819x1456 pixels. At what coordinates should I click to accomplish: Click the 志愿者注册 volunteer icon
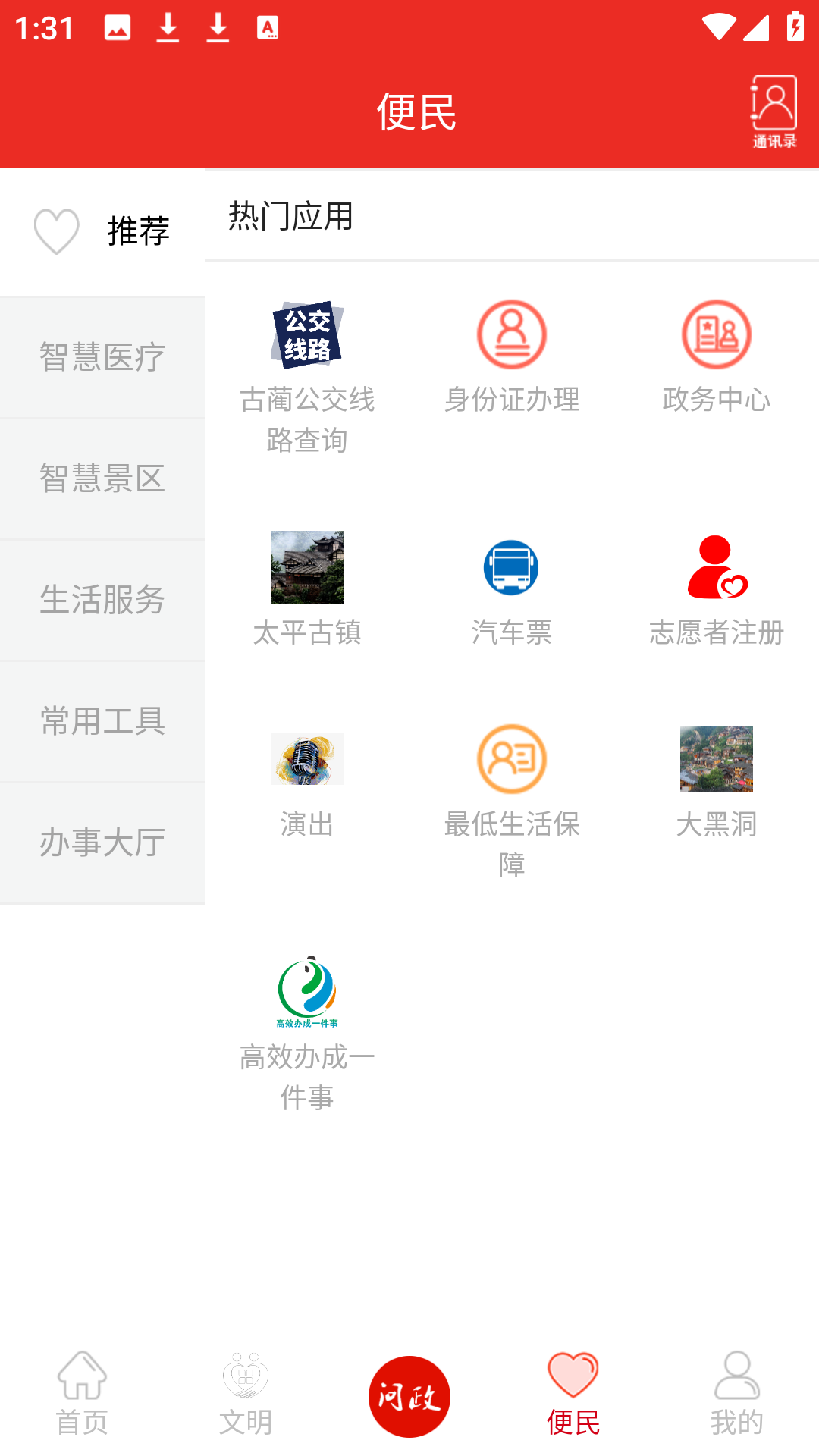716,567
